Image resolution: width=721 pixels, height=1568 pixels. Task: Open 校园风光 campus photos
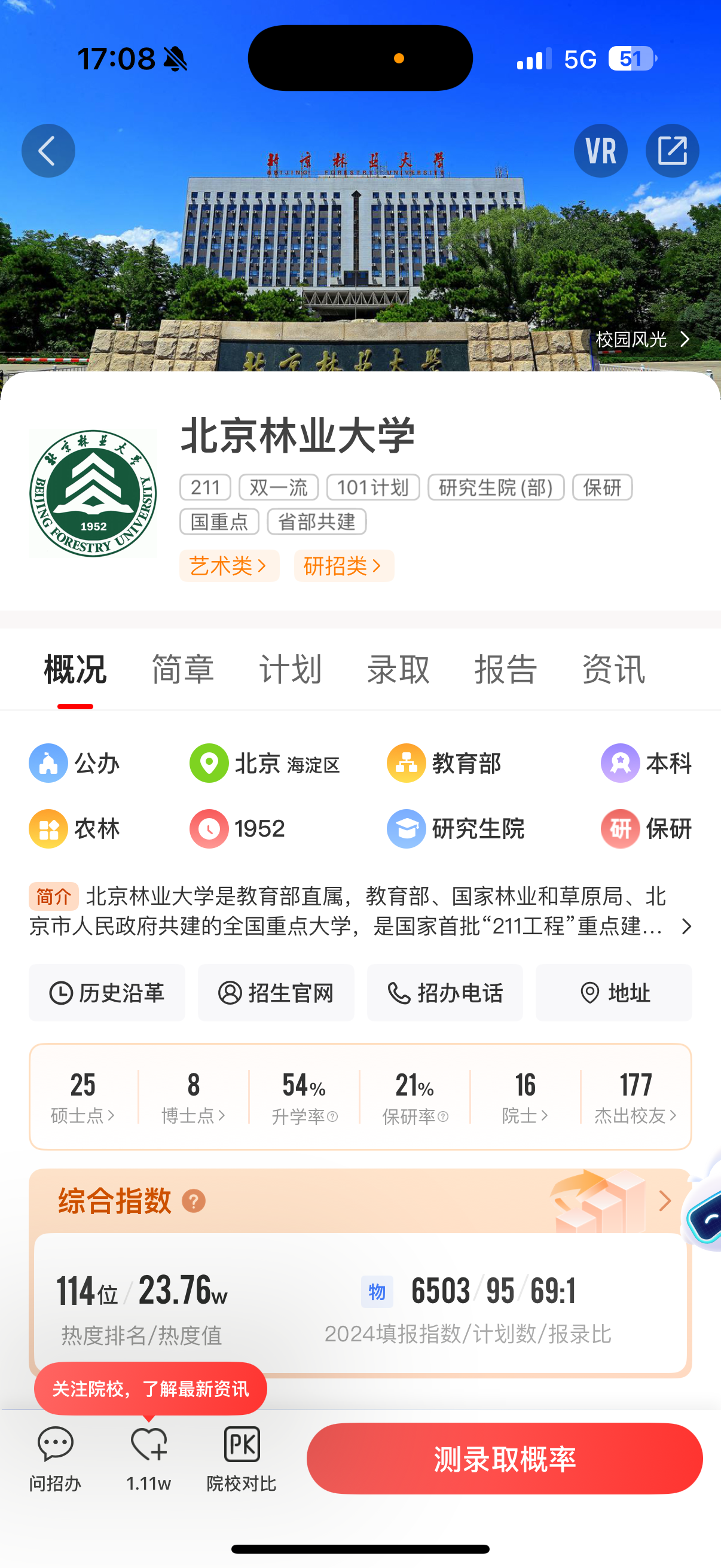641,339
